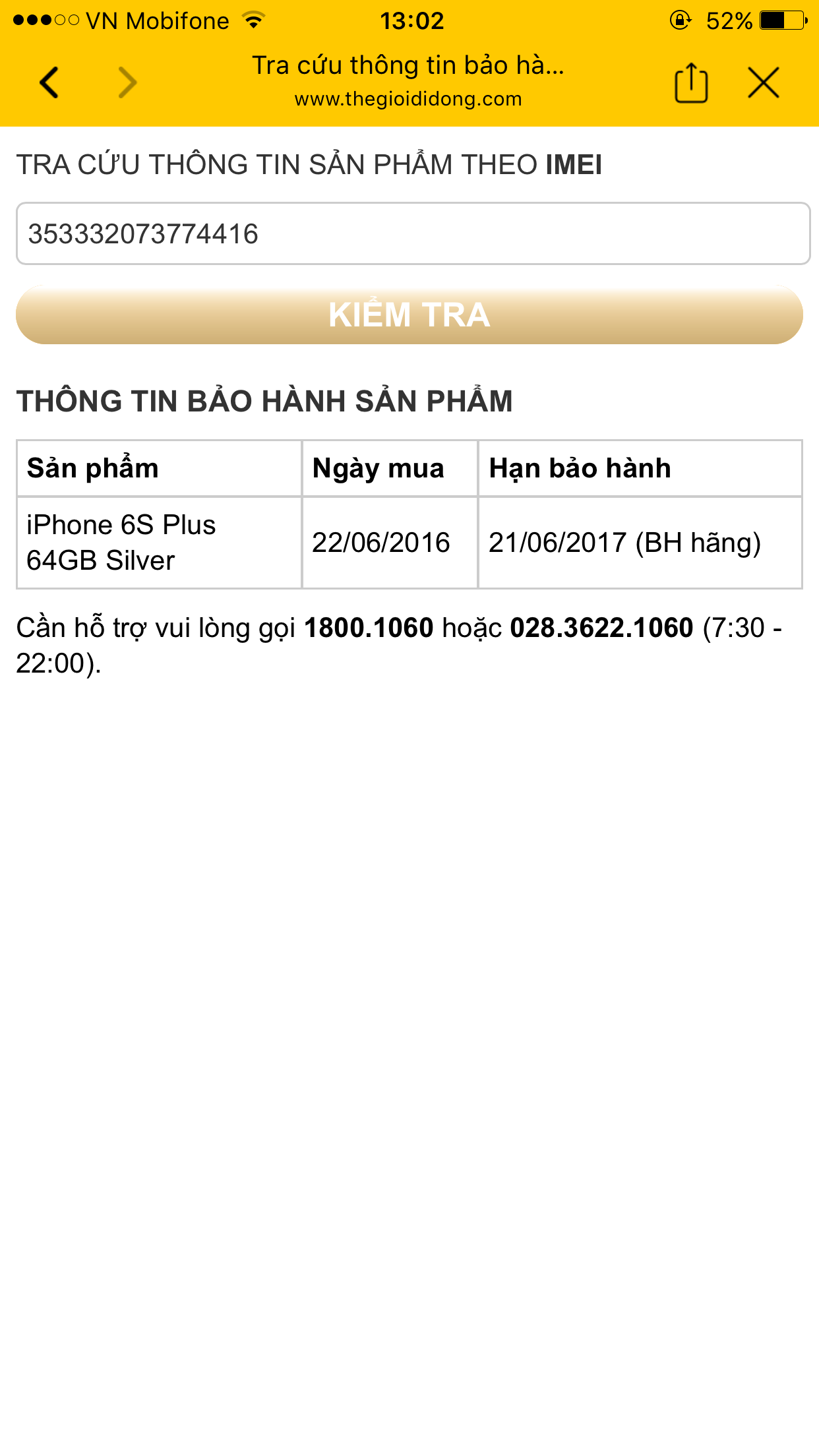The height and width of the screenshot is (1456, 819).
Task: Share this warranty lookup page
Action: click(691, 82)
